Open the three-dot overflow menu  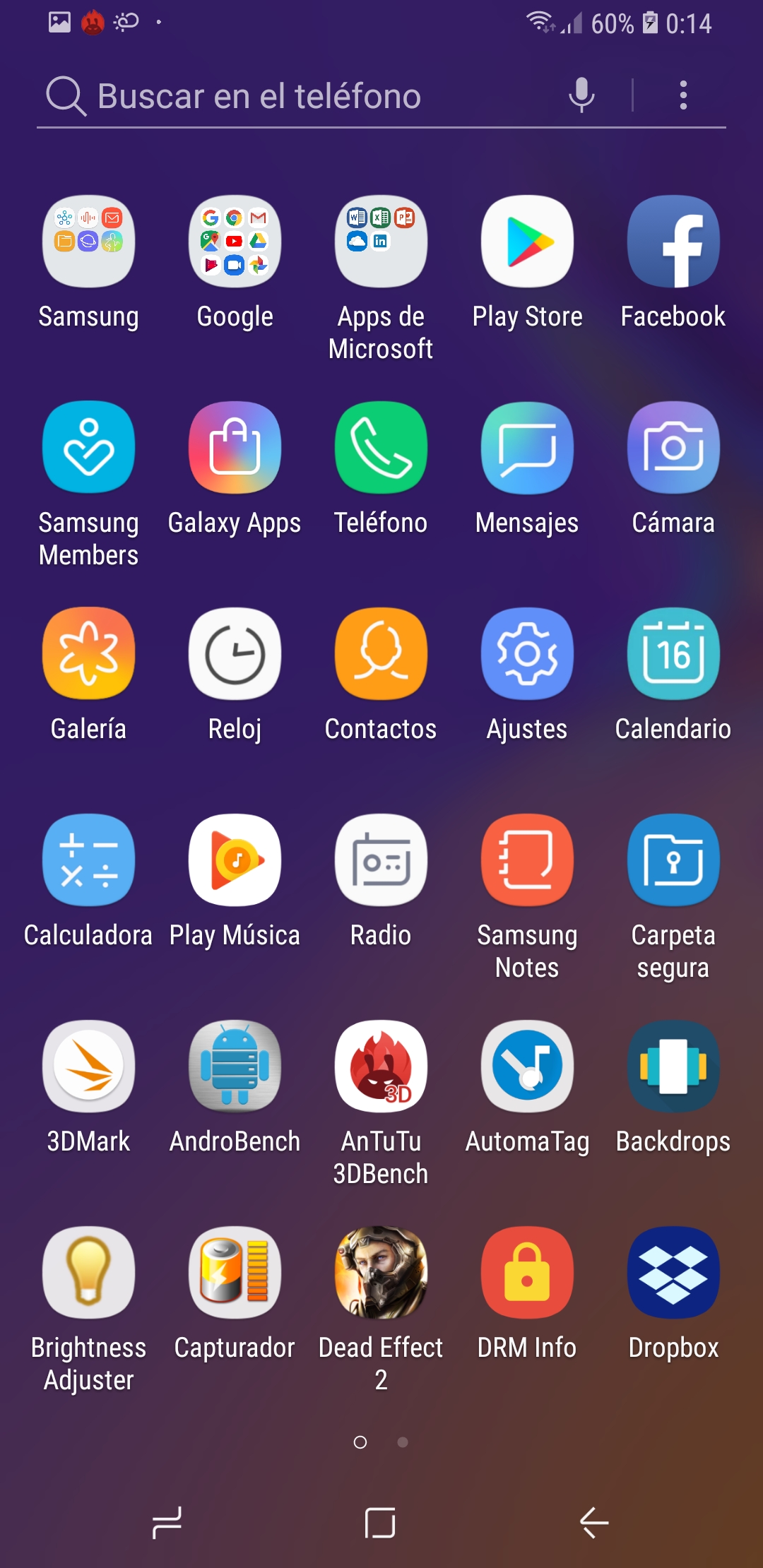[683, 95]
